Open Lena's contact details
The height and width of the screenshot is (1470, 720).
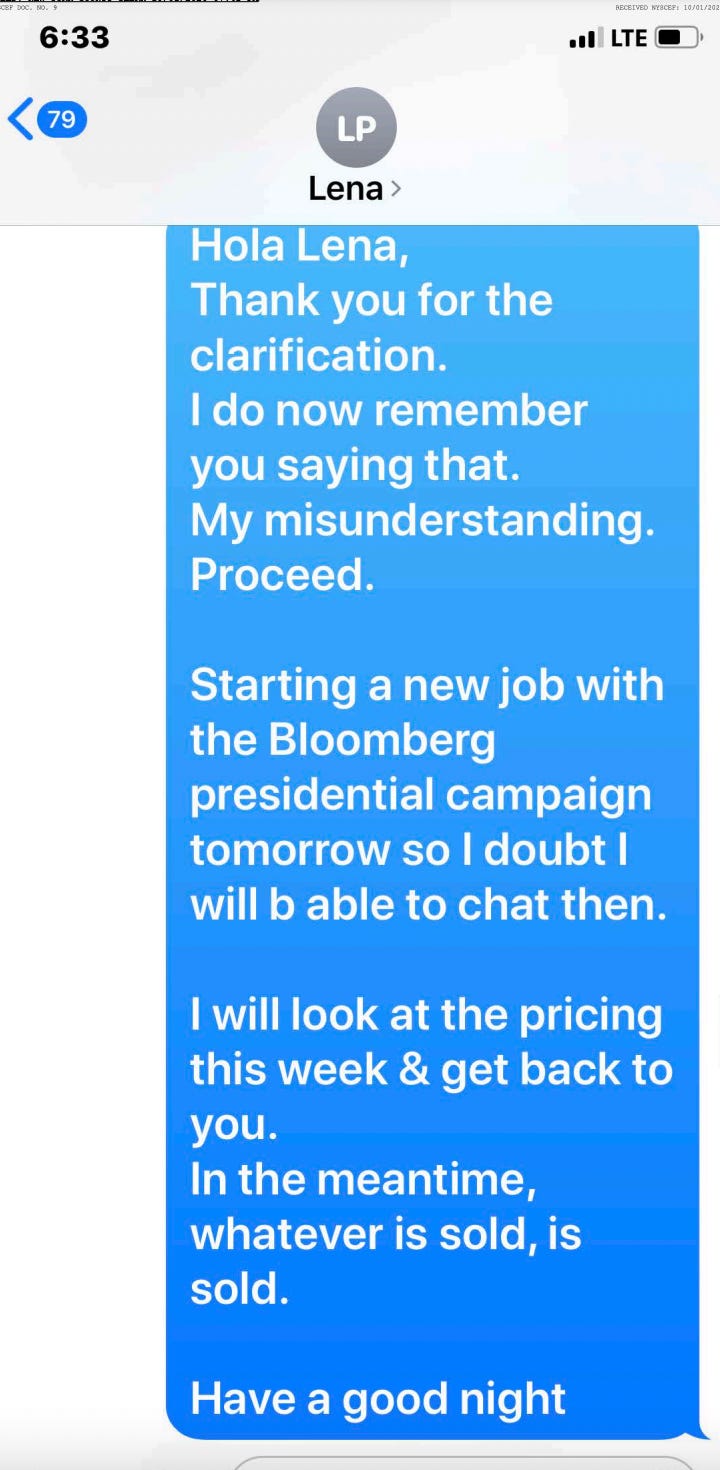[x=355, y=188]
